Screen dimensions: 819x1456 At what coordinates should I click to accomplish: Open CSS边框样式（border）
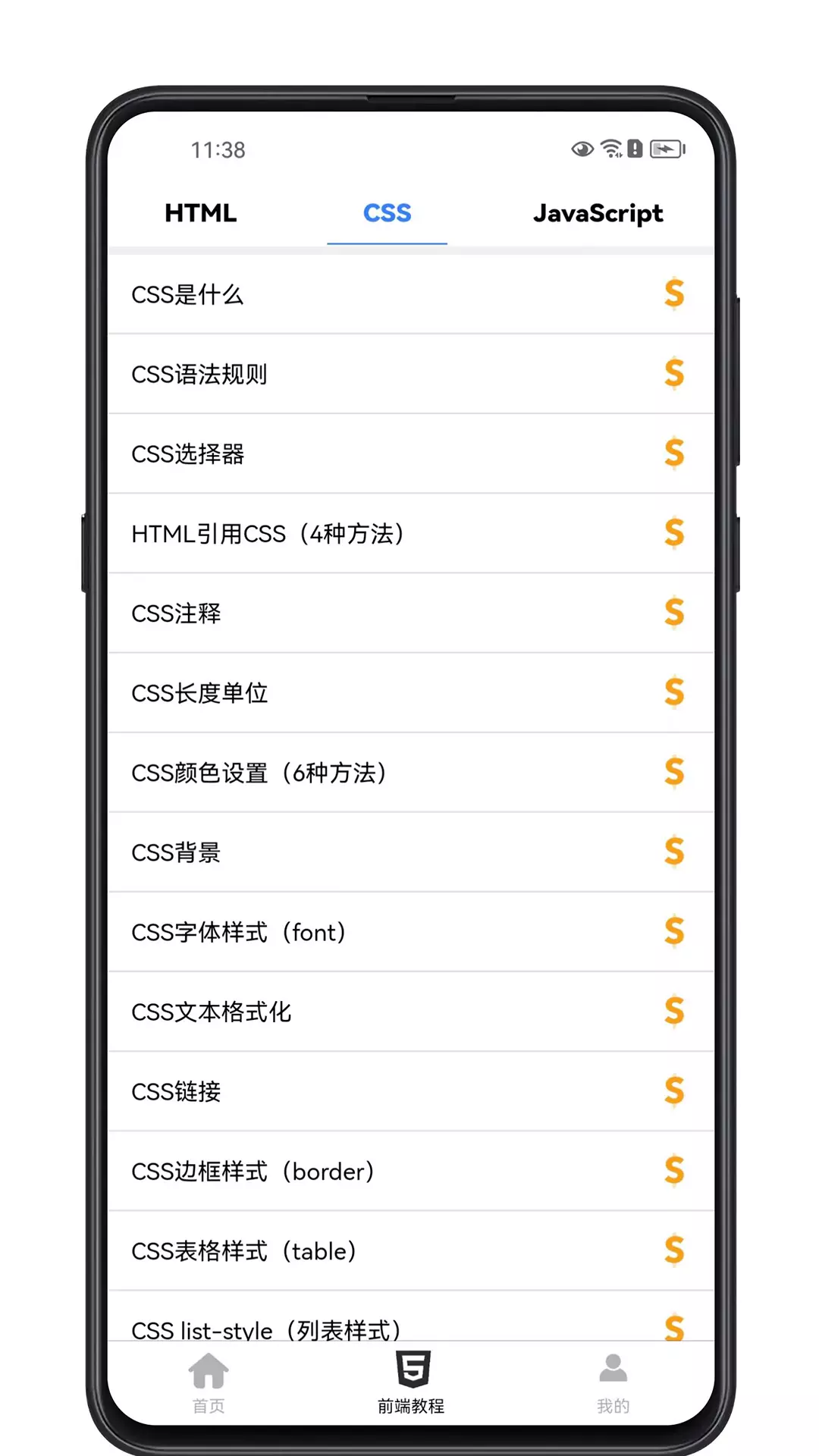[x=410, y=1171]
